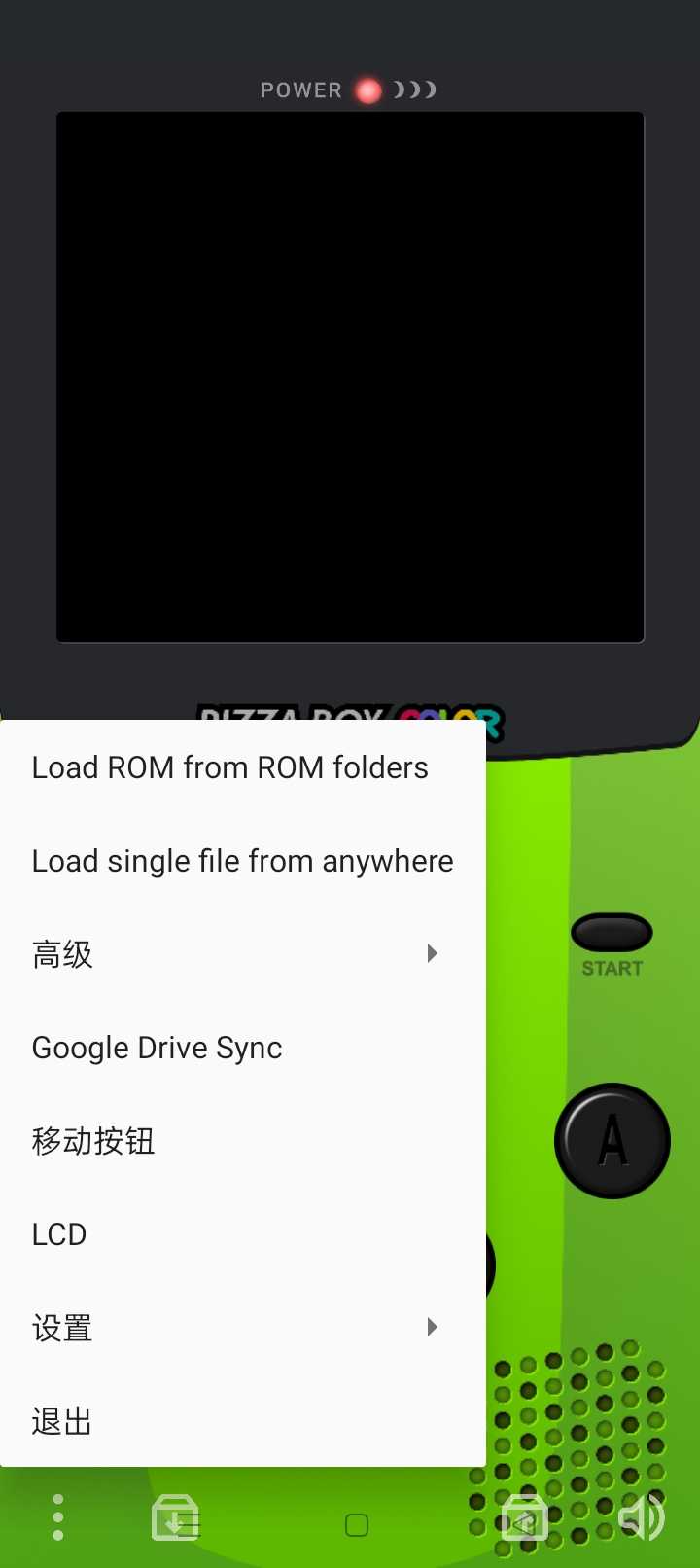Open the LCD option
The width and height of the screenshot is (700, 1568).
click(x=59, y=1234)
